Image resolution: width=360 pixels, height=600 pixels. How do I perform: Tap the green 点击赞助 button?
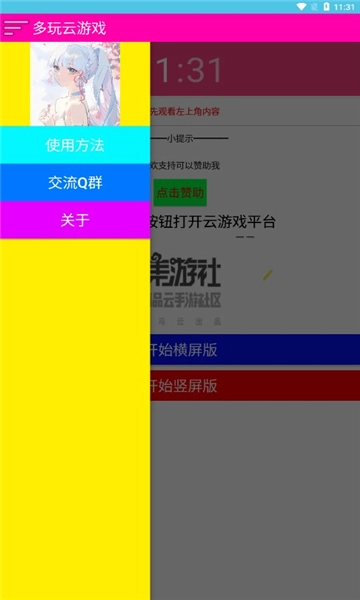click(x=180, y=192)
